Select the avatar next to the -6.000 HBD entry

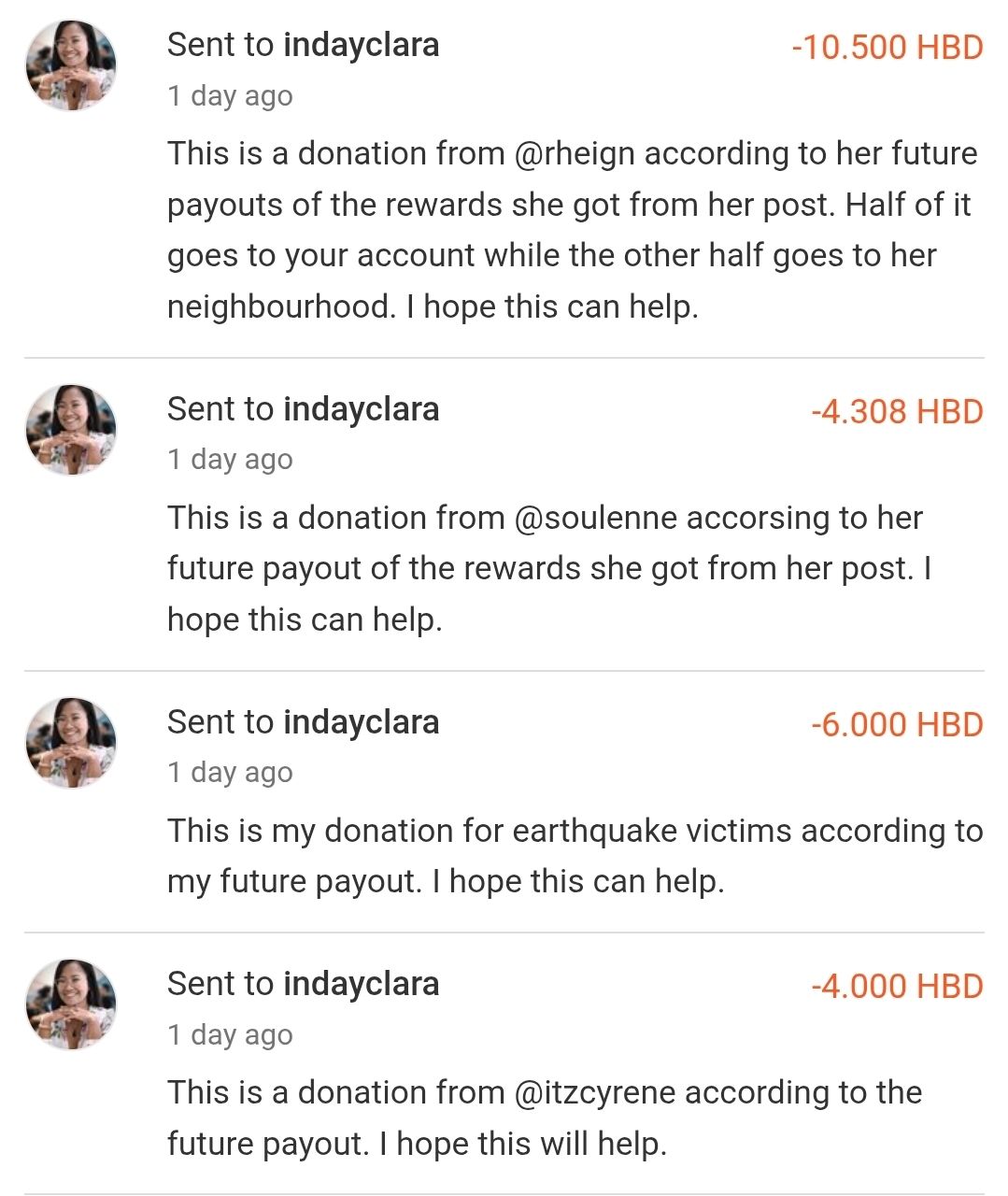pos(73,743)
